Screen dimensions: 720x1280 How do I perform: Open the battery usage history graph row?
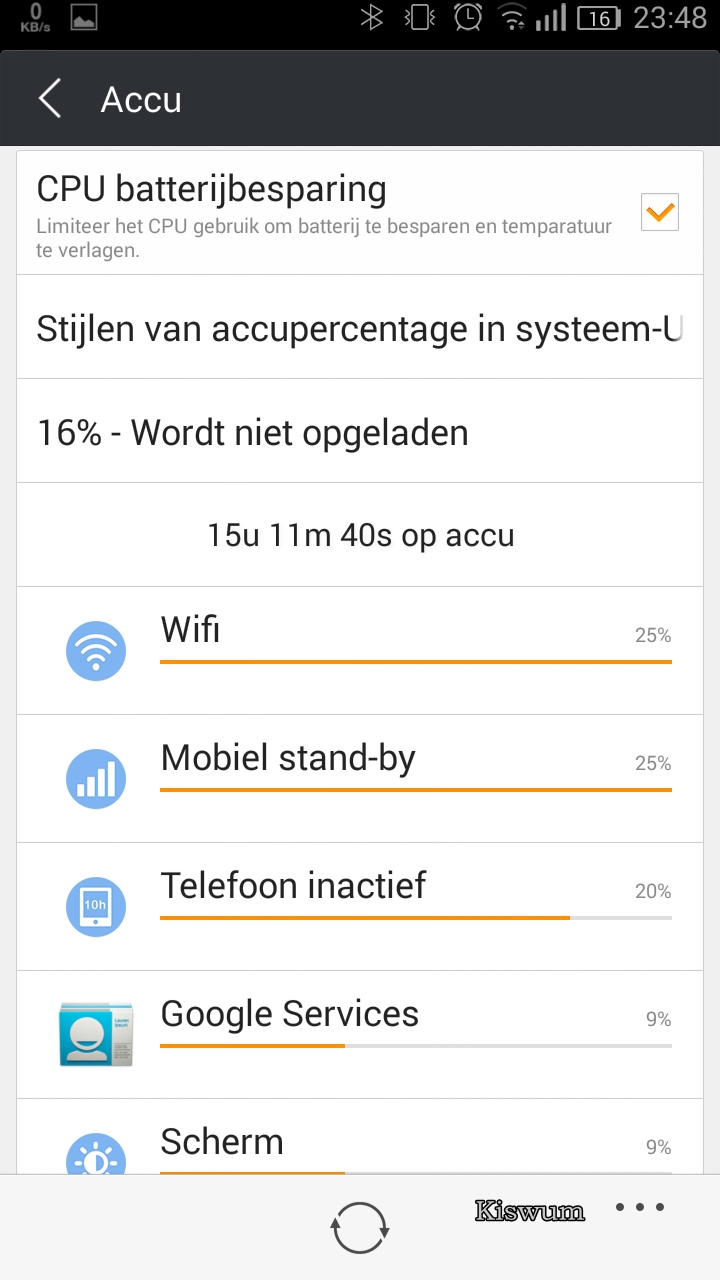click(x=360, y=535)
